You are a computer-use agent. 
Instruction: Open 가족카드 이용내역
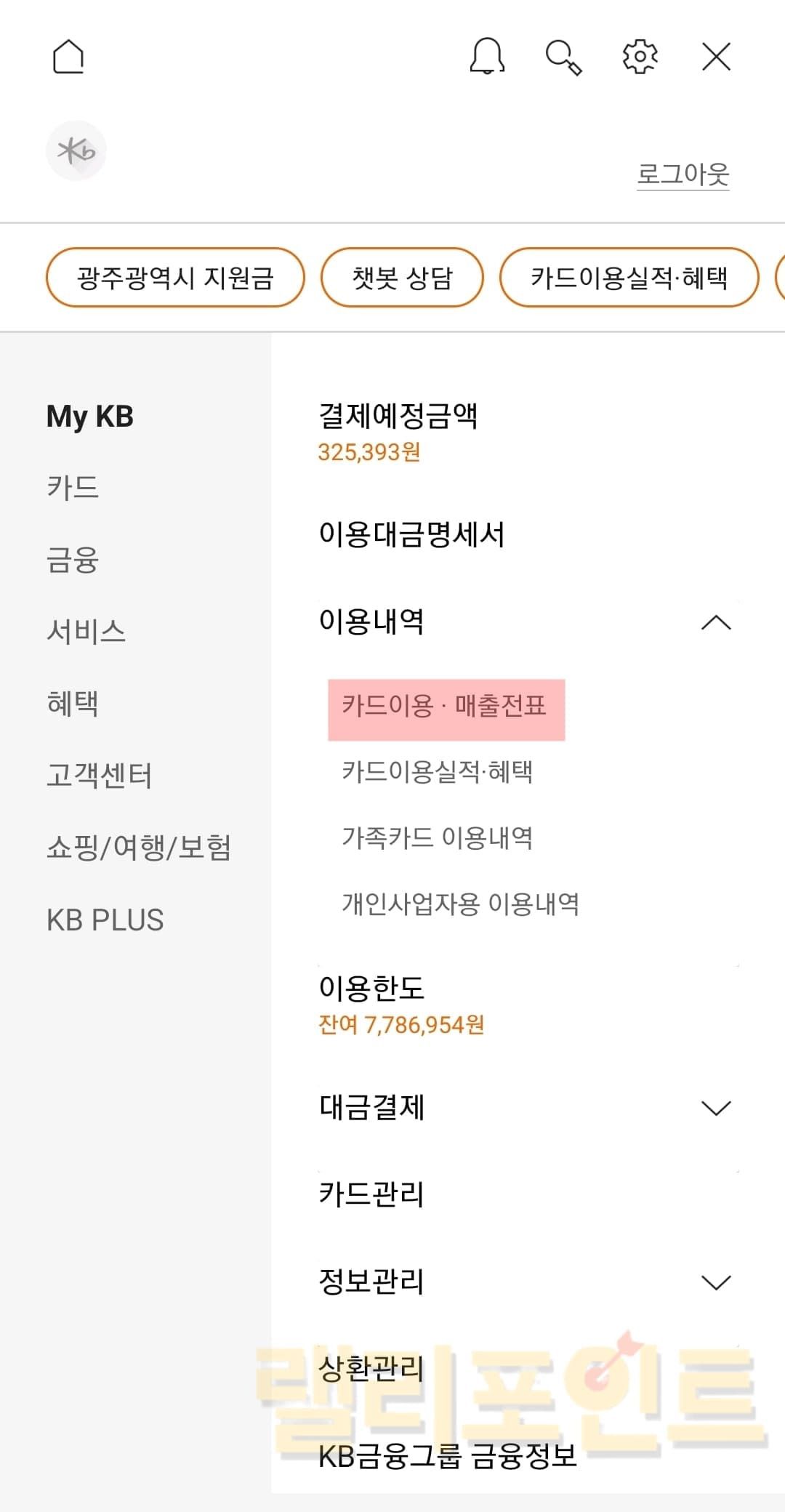coord(438,838)
